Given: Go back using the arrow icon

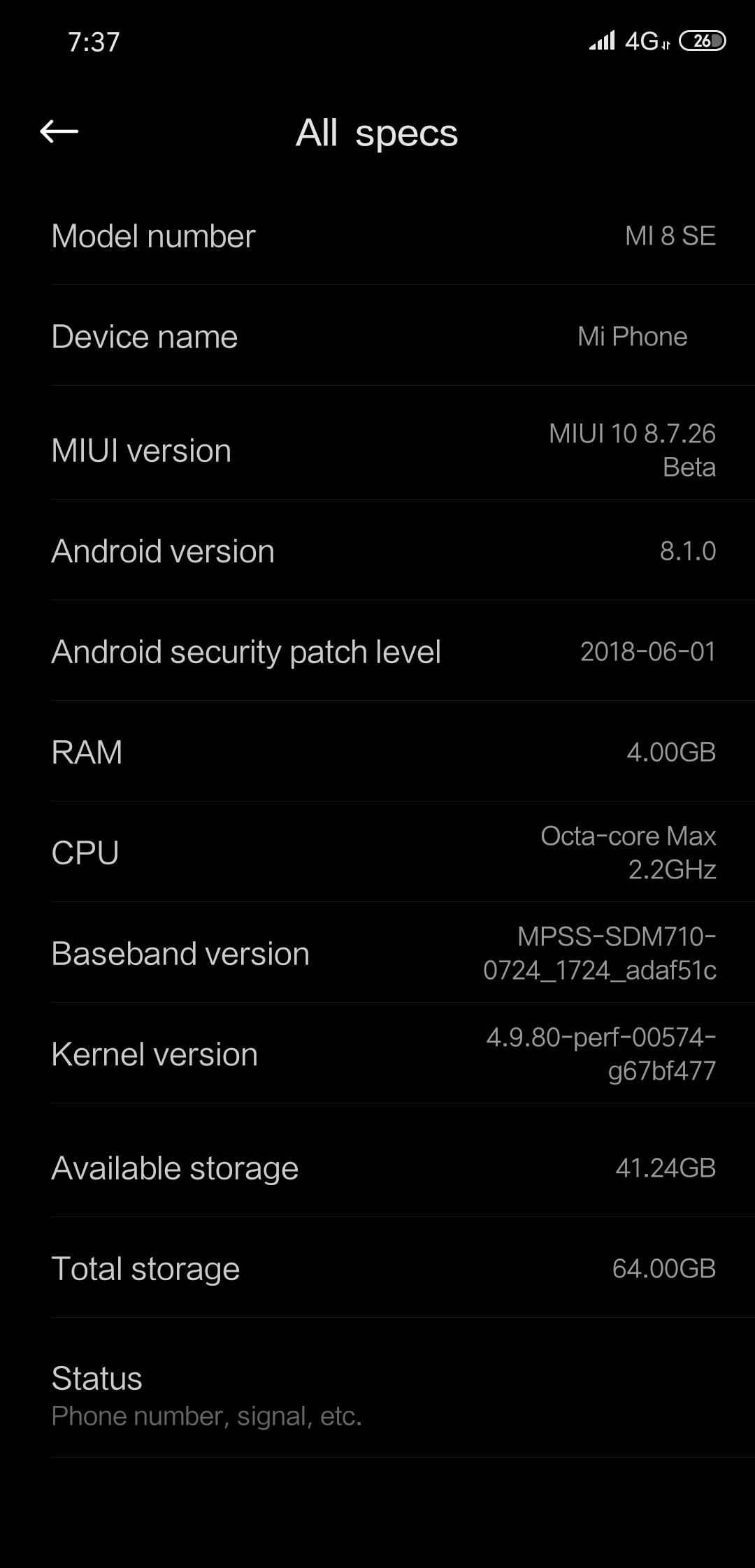Looking at the screenshot, I should click(x=59, y=131).
